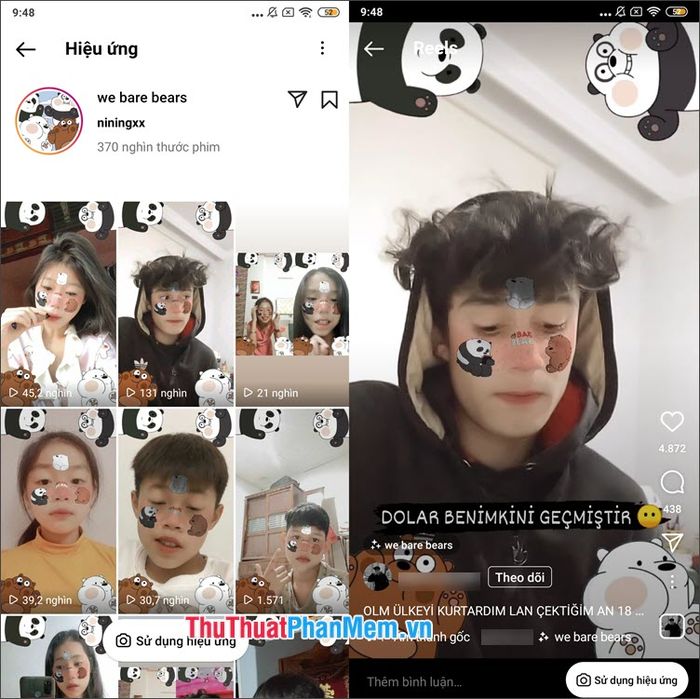Tap the Thêm bình luận comment field
Screen dimensions: 700x699
pyautogui.click(x=430, y=682)
